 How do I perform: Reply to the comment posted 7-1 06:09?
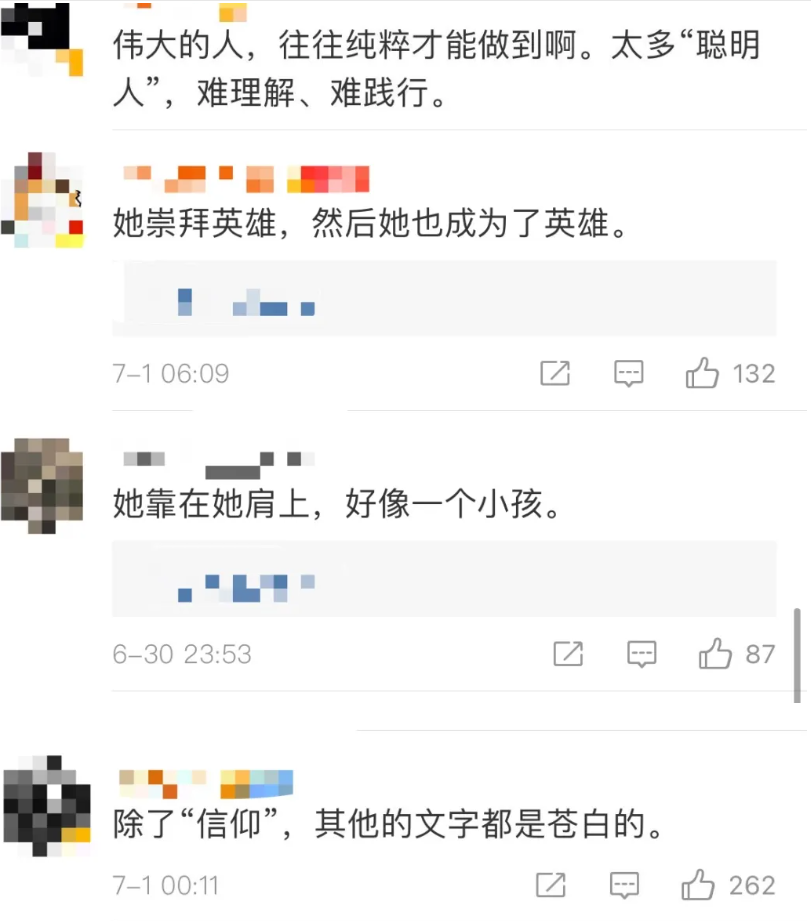628,374
